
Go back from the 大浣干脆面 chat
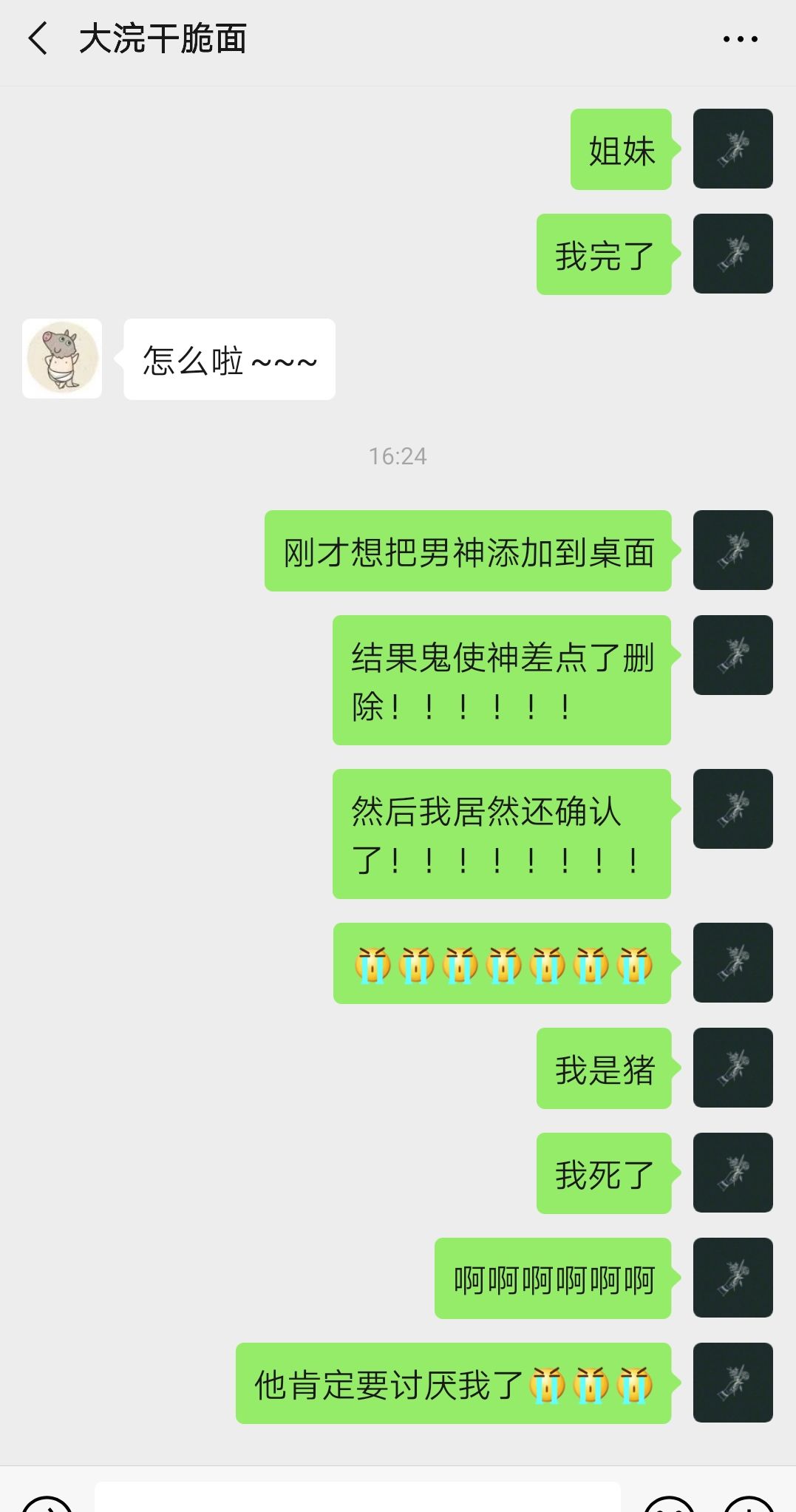(38, 38)
